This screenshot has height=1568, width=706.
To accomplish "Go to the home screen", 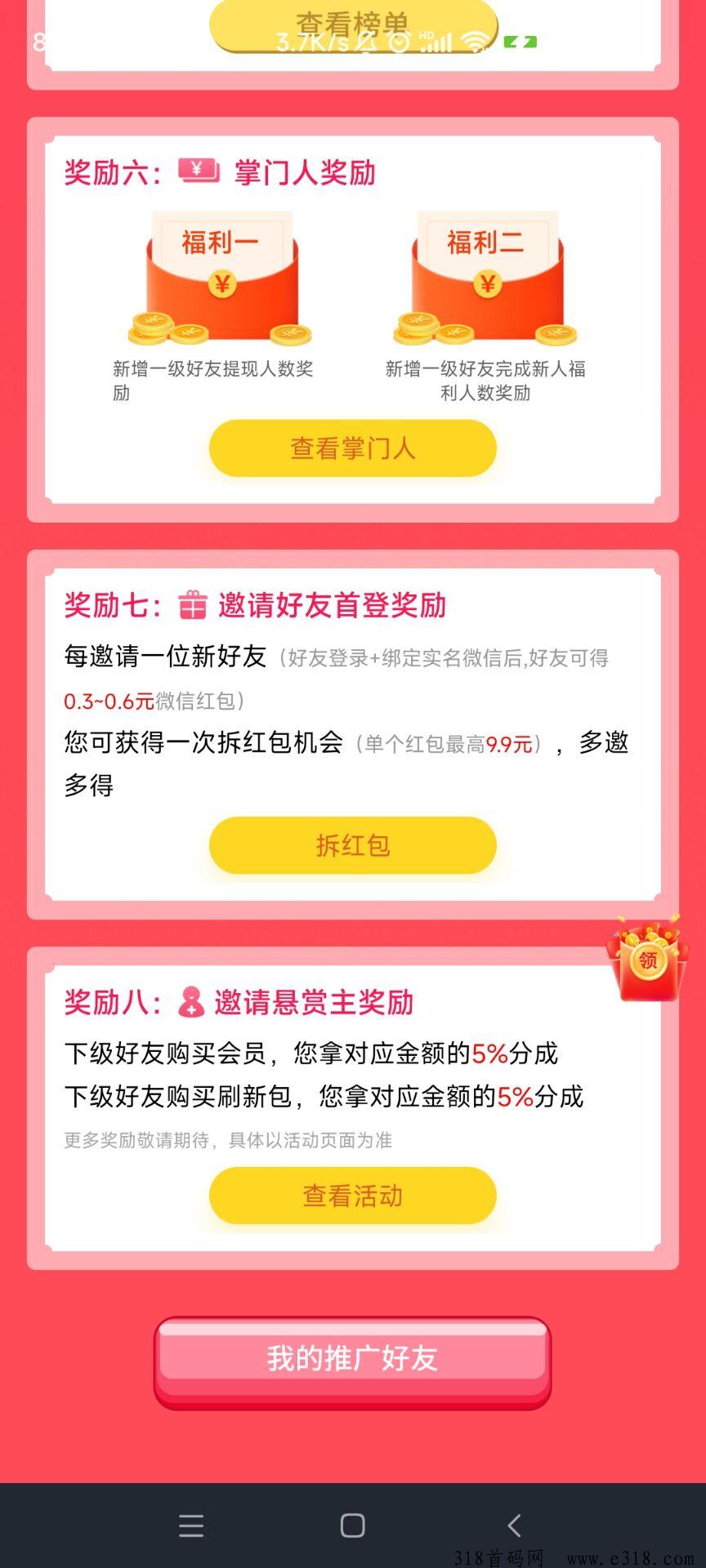I will coord(353,1526).
